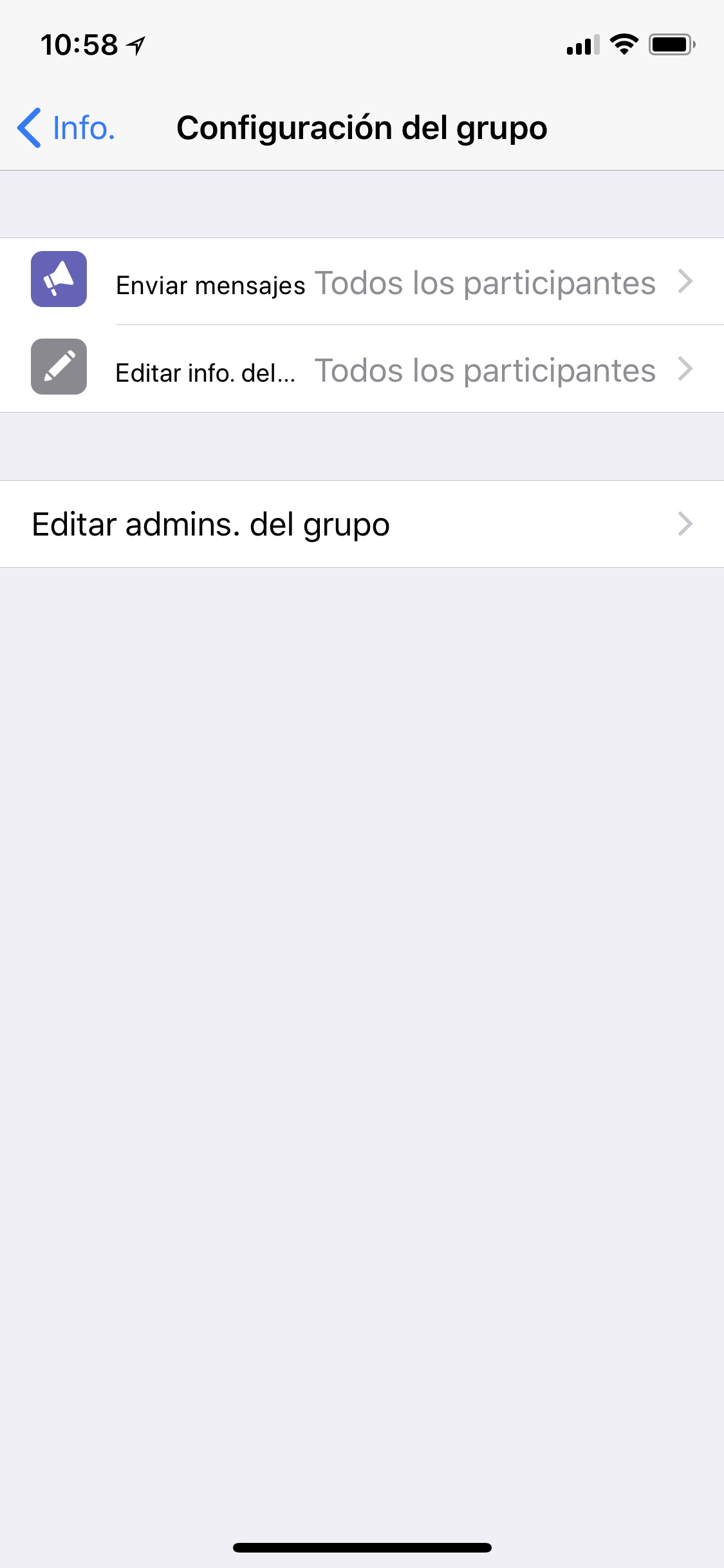The image size is (724, 1568).
Task: Open Enviar mensajes setting
Action: pos(362,281)
